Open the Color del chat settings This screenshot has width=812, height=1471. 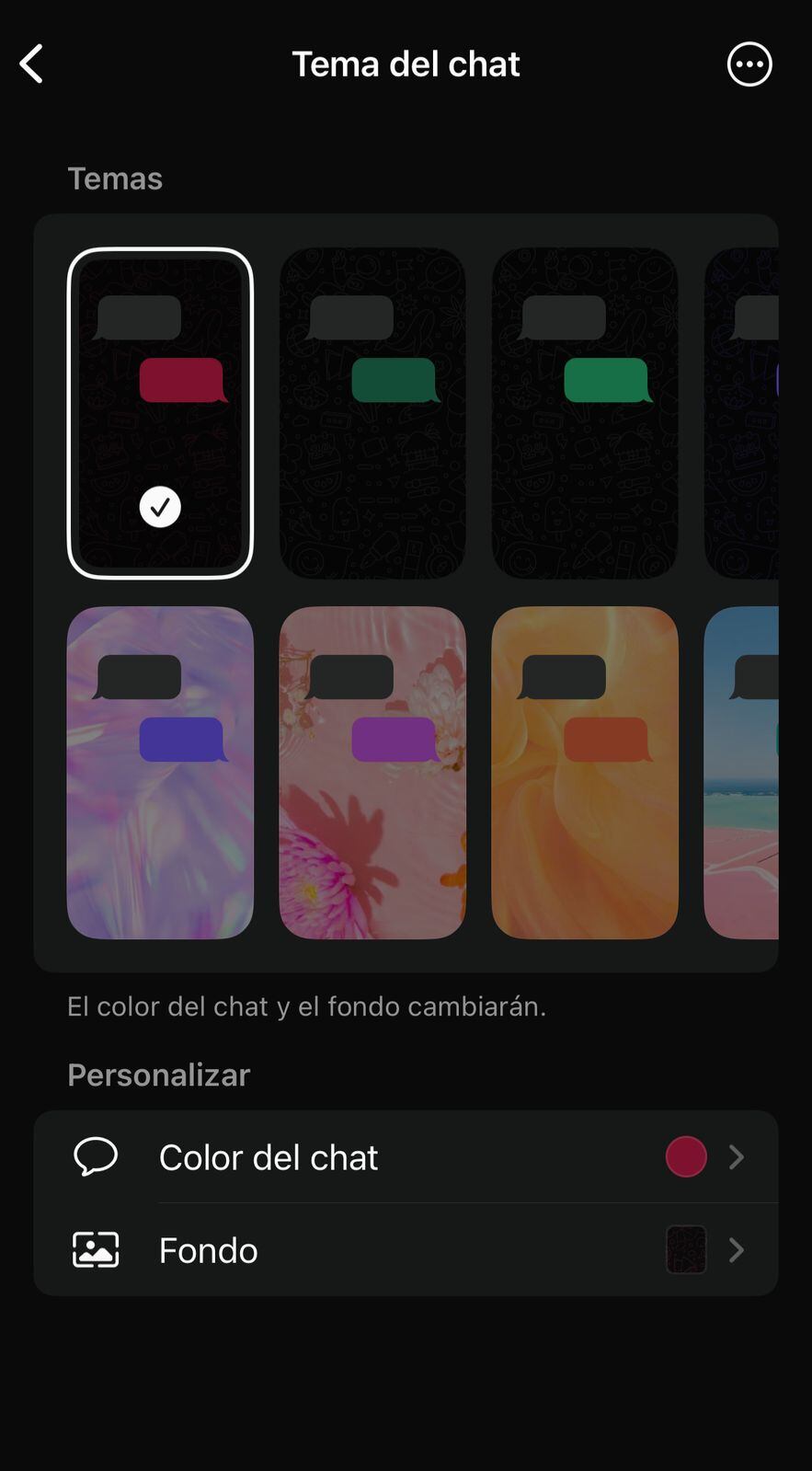click(x=268, y=1157)
